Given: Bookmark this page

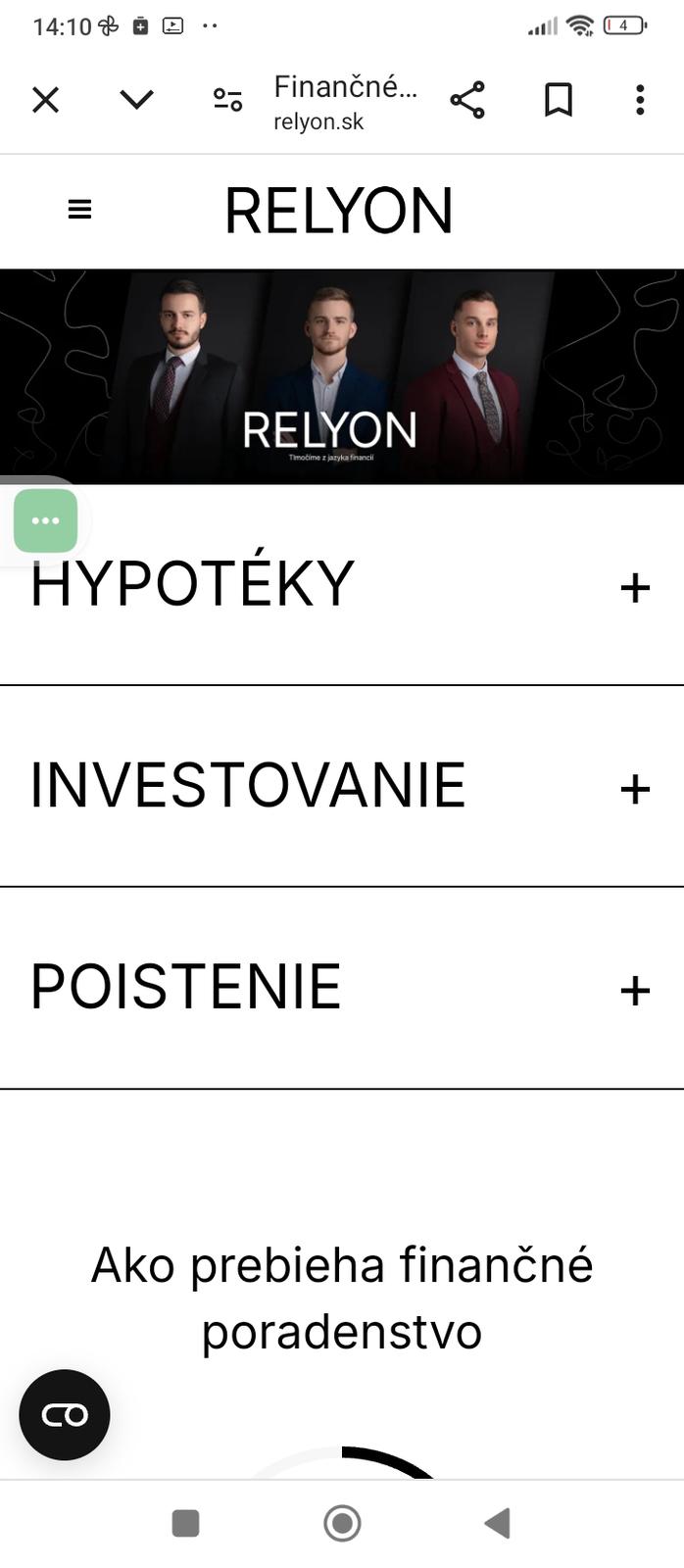Looking at the screenshot, I should [559, 100].
